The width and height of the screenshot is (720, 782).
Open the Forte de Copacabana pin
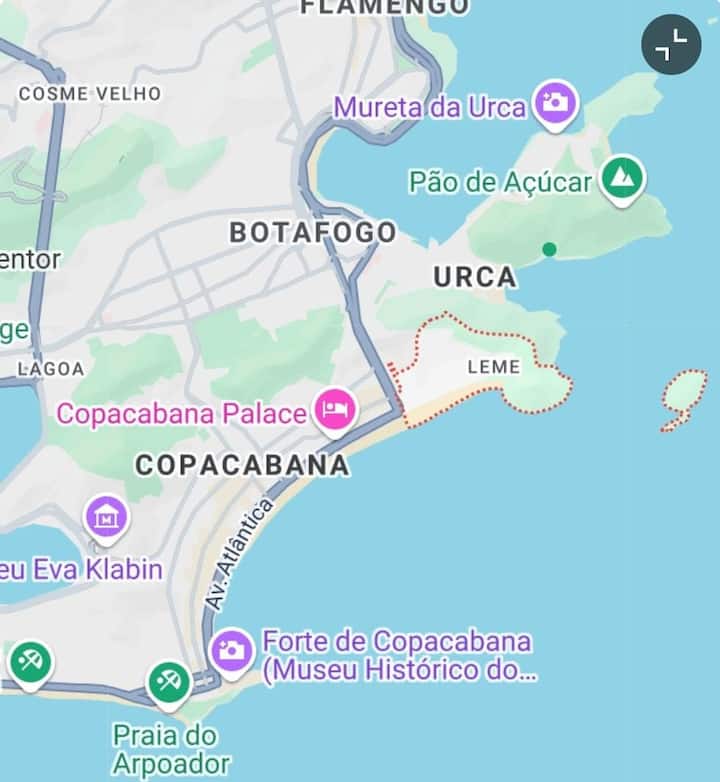[232, 651]
